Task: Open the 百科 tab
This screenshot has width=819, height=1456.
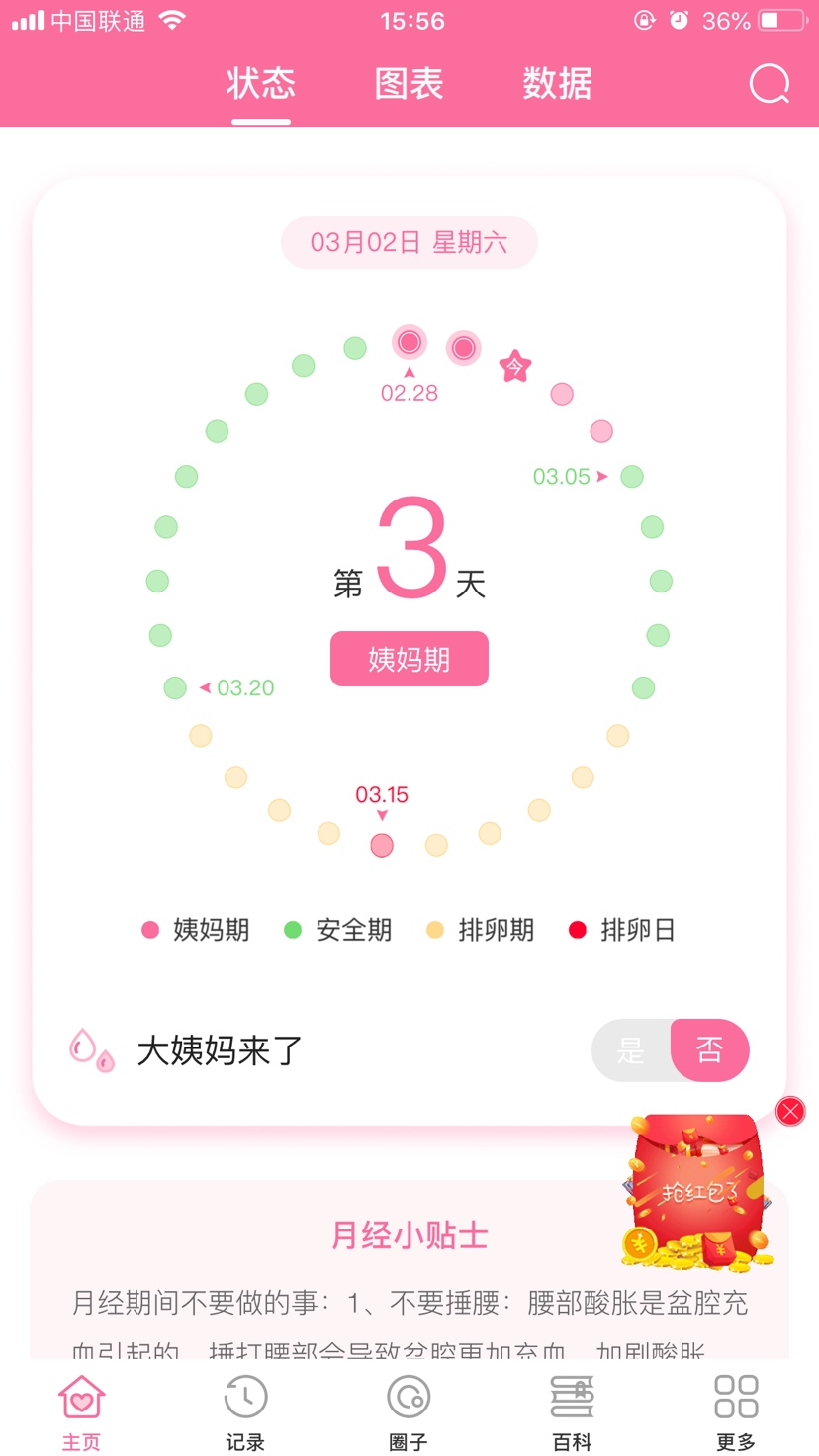Action: [572, 1412]
